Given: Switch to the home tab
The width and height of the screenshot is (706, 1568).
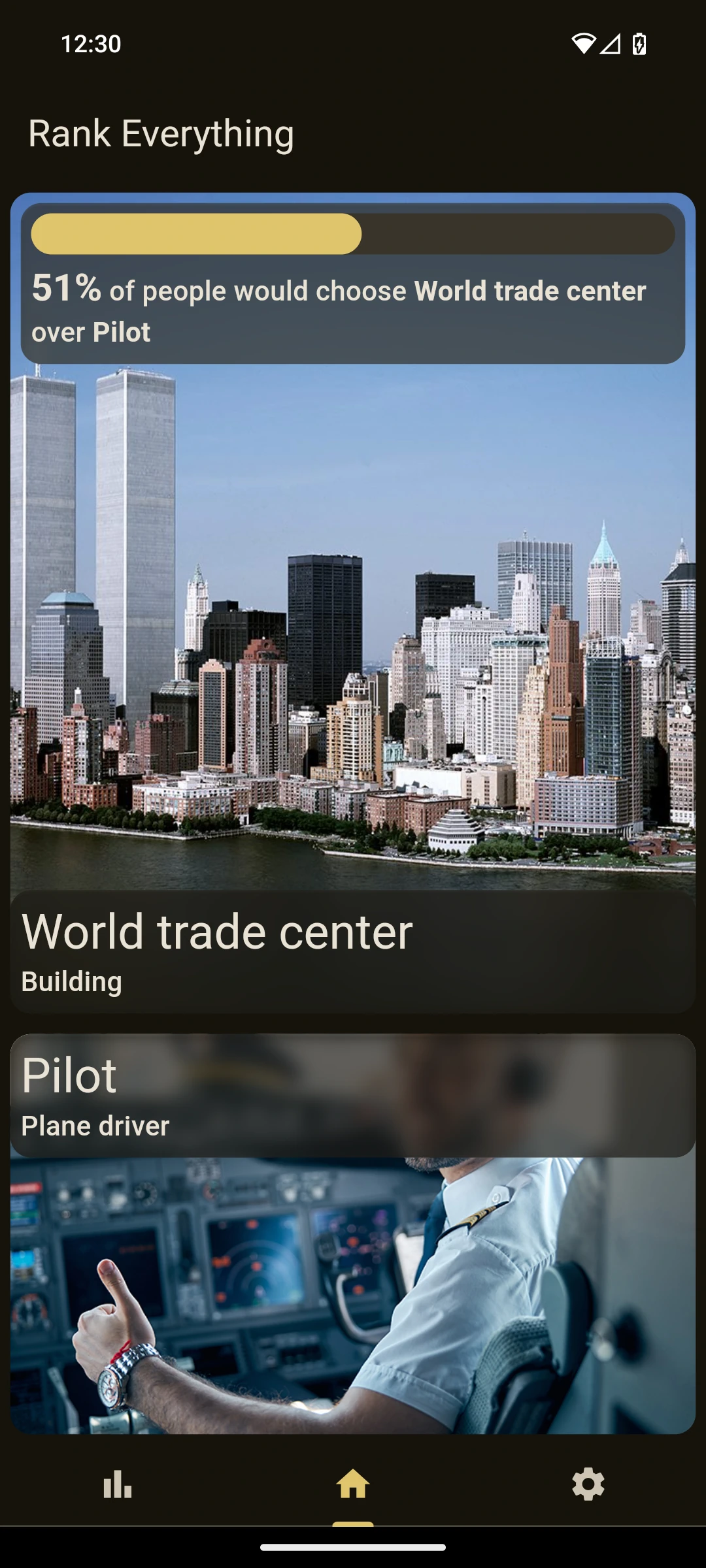Looking at the screenshot, I should tap(353, 1484).
